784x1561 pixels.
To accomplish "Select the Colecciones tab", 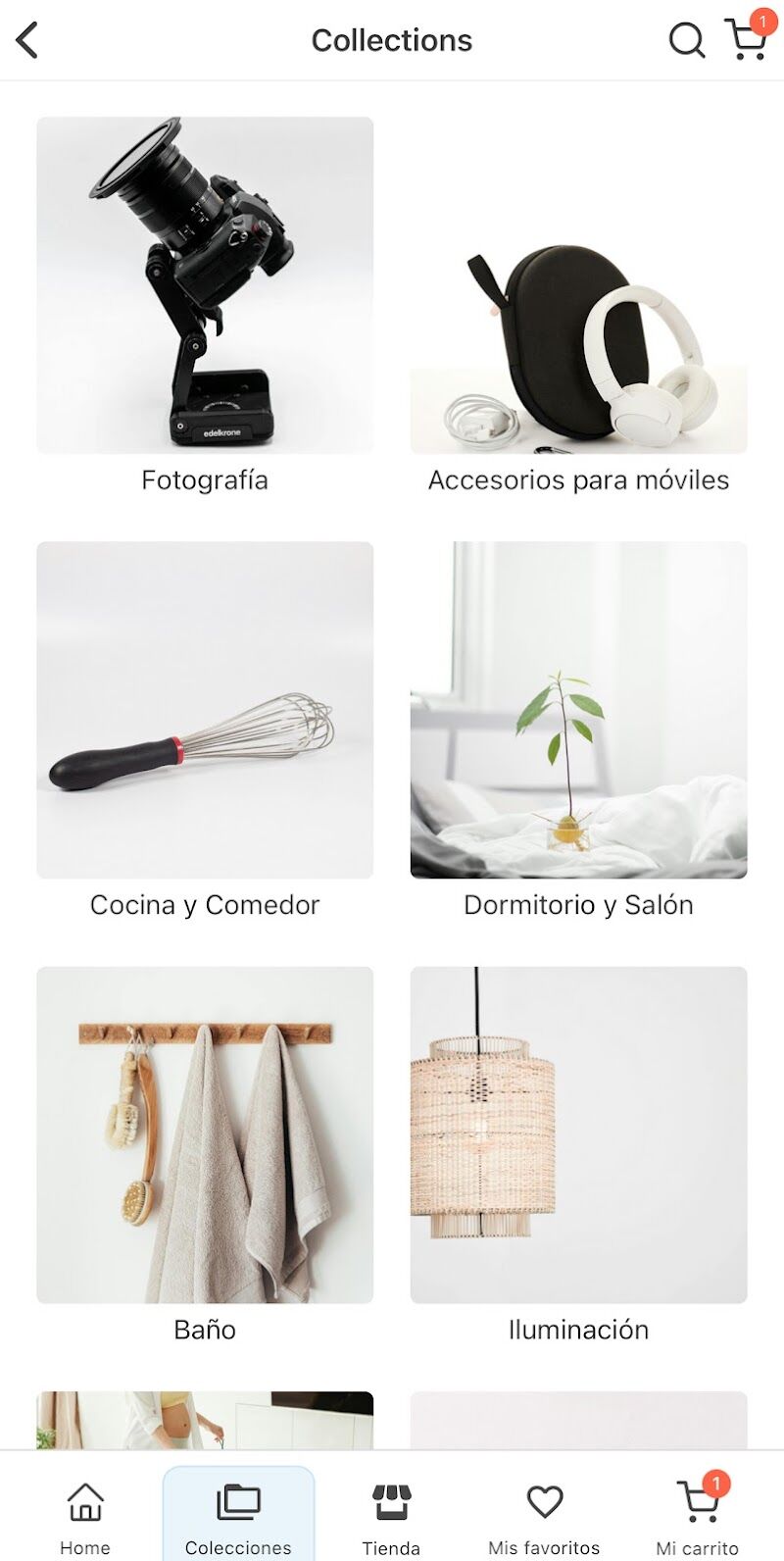I will (238, 1515).
